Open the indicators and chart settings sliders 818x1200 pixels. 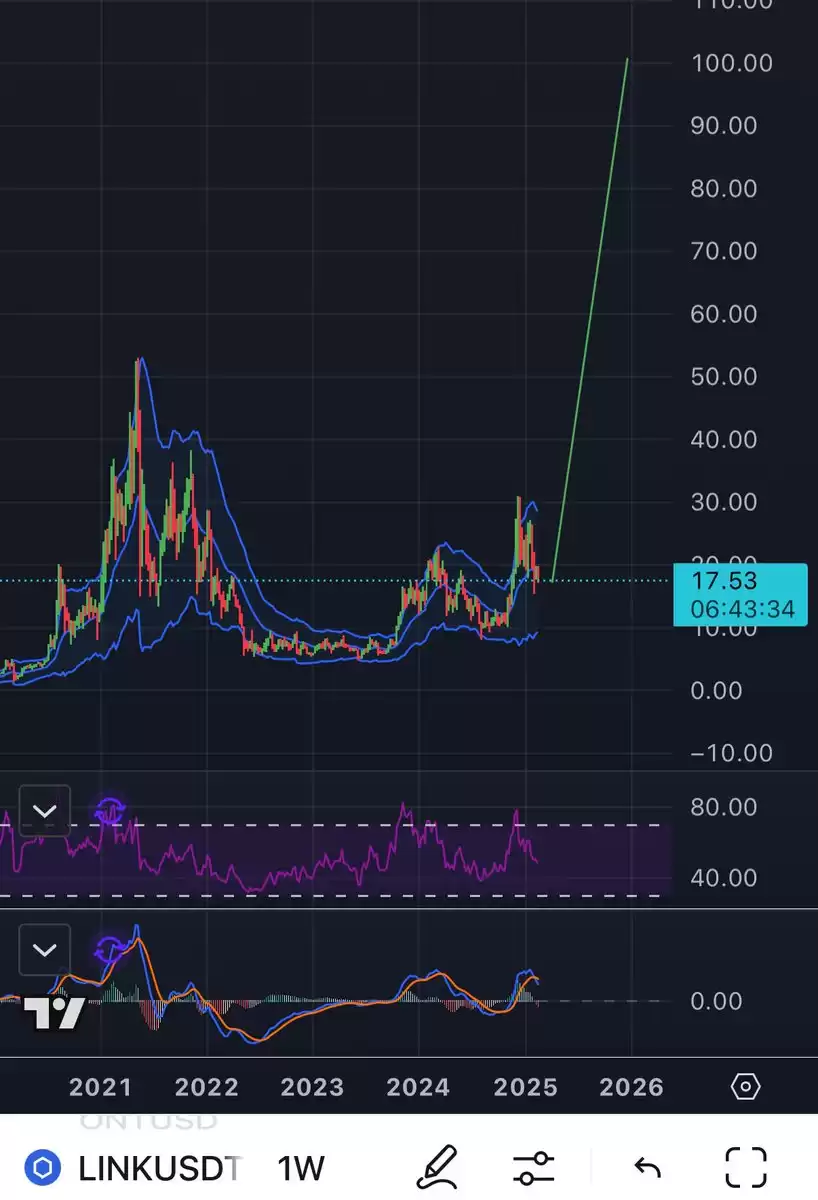(x=533, y=1167)
